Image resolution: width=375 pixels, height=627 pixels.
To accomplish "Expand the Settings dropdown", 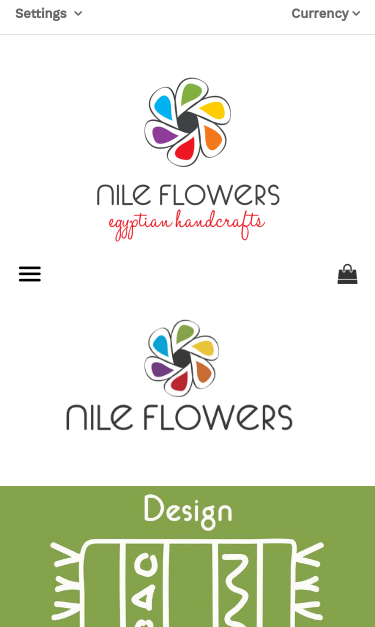I will click(x=49, y=14).
